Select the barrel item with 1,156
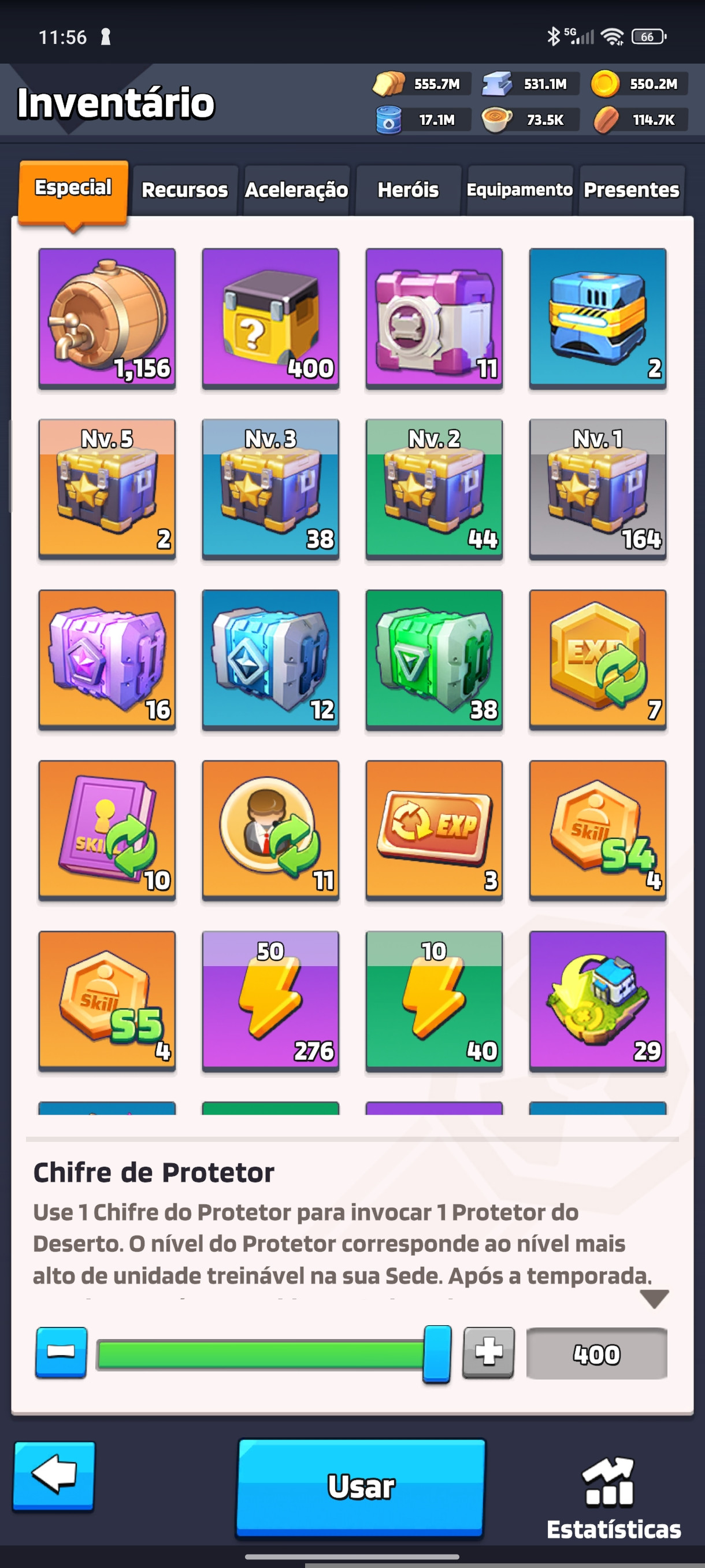705x1568 pixels. point(107,317)
